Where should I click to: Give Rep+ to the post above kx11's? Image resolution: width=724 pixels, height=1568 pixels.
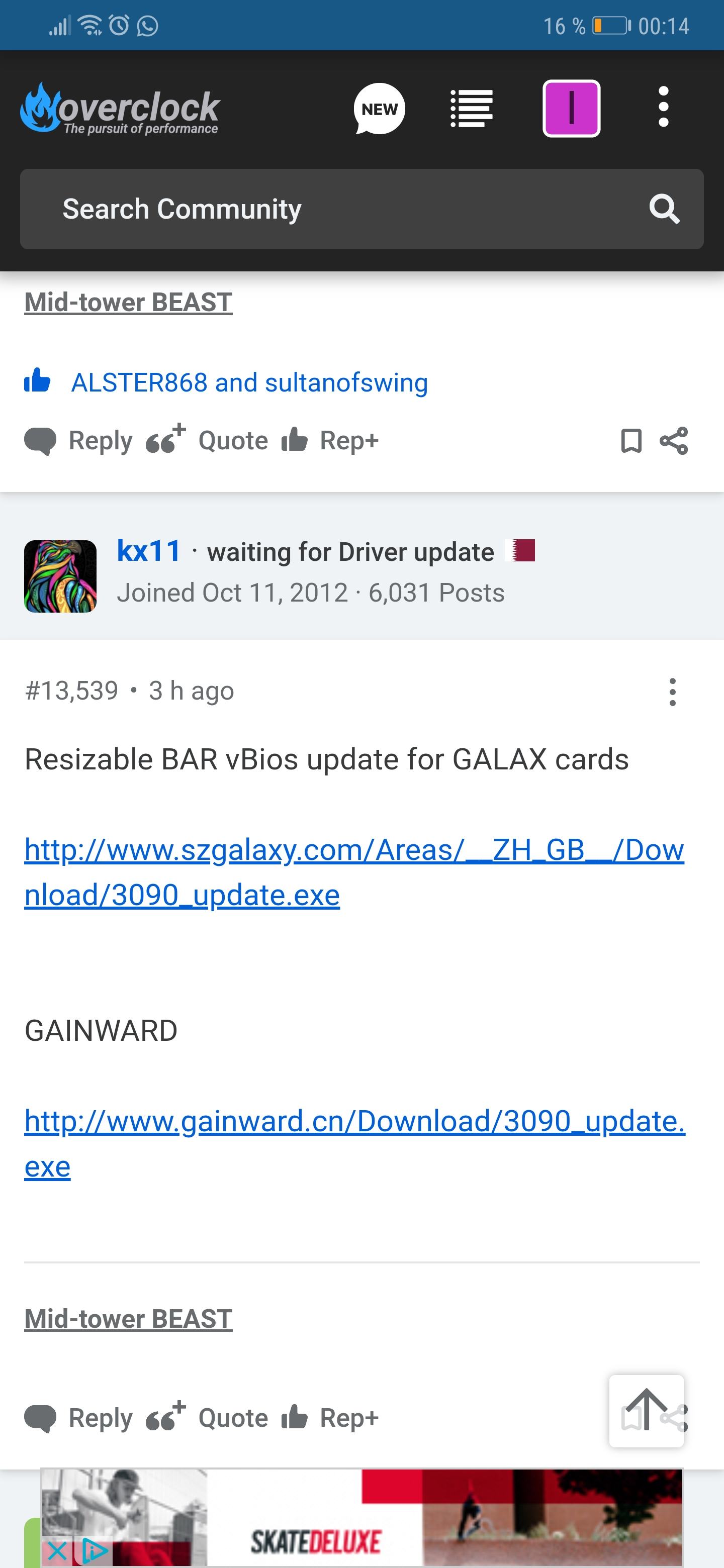click(329, 439)
